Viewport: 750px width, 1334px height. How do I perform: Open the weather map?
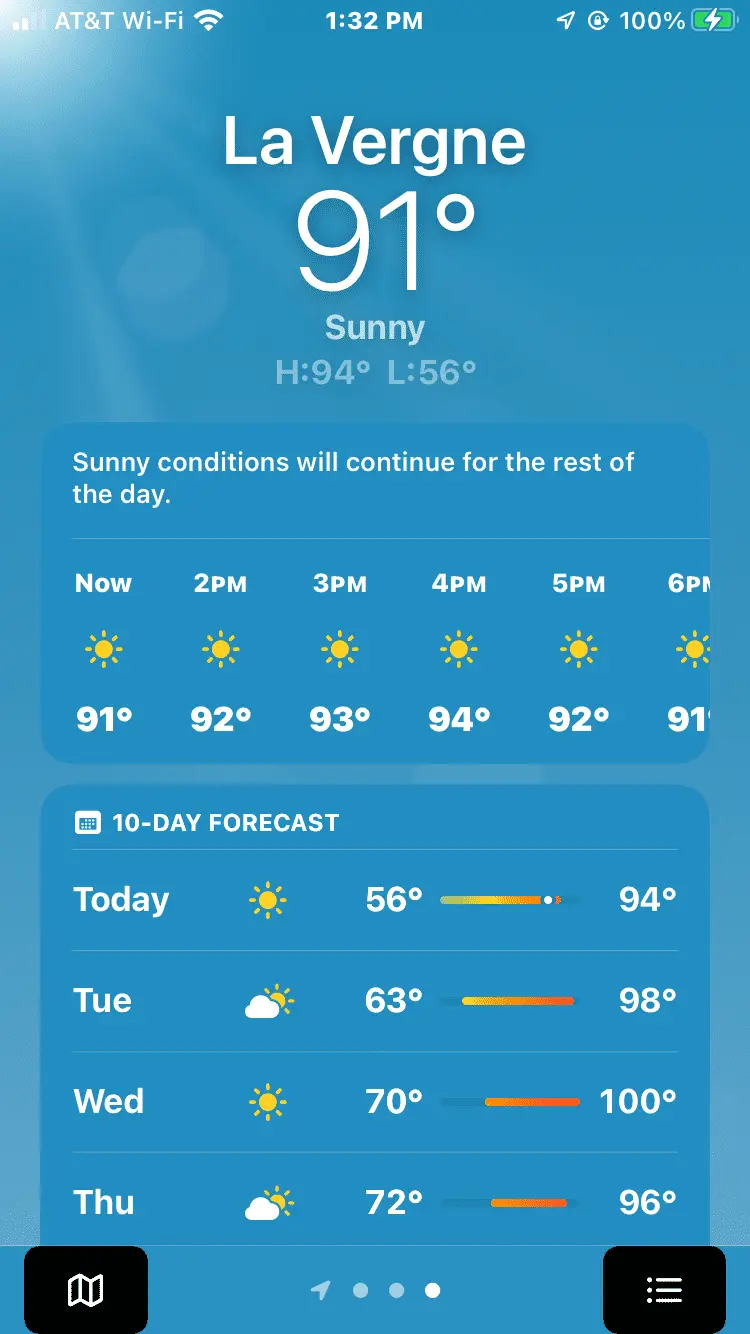[86, 1290]
